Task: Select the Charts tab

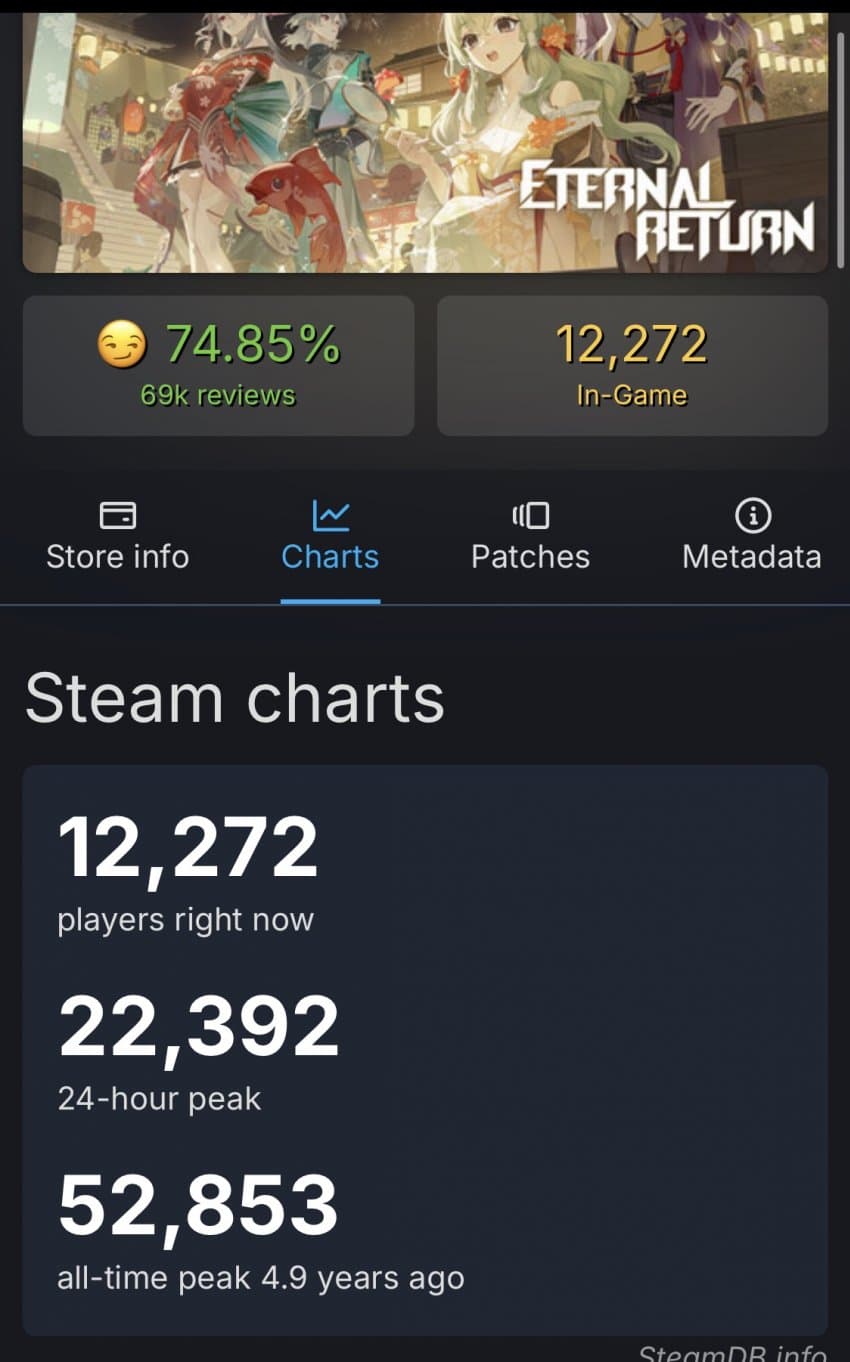Action: (x=330, y=539)
